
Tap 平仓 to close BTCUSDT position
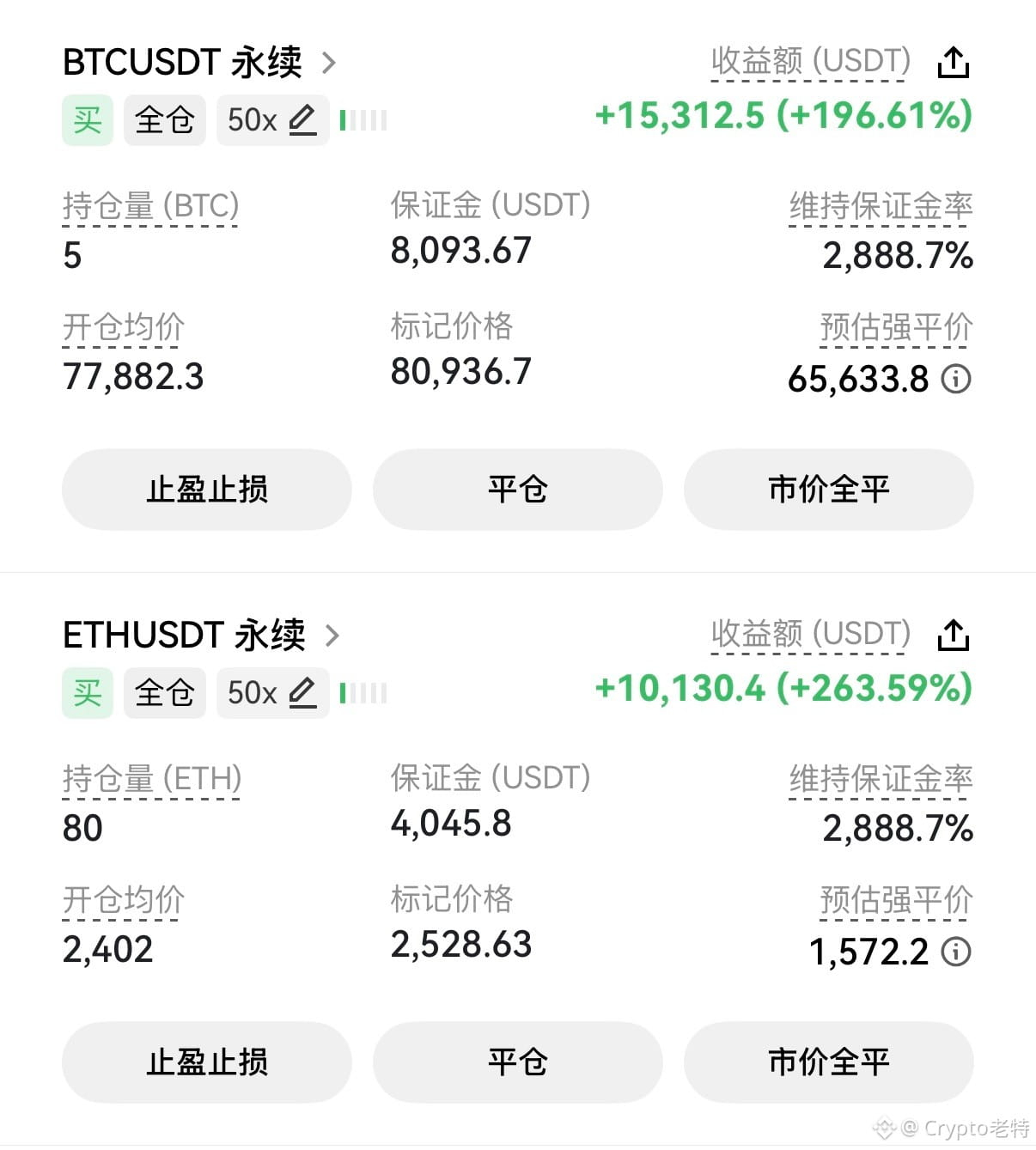pyautogui.click(x=518, y=490)
